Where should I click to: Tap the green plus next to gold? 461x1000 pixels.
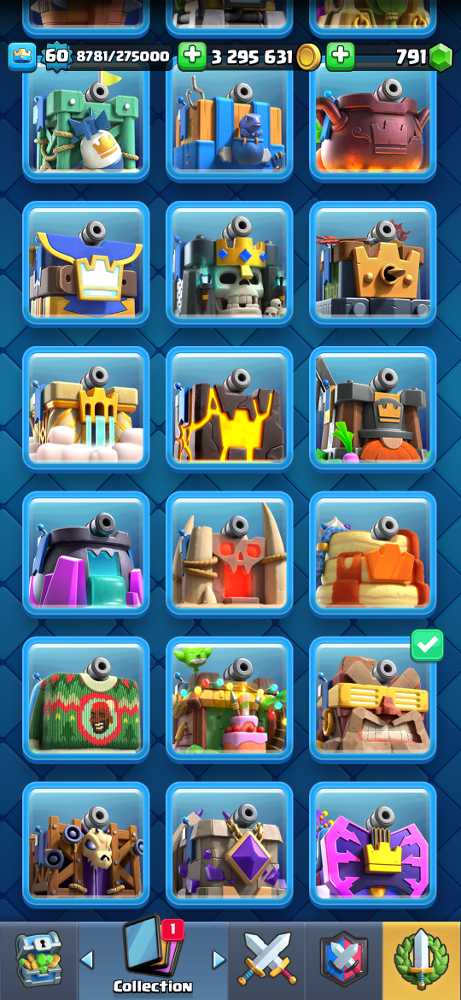pos(192,57)
